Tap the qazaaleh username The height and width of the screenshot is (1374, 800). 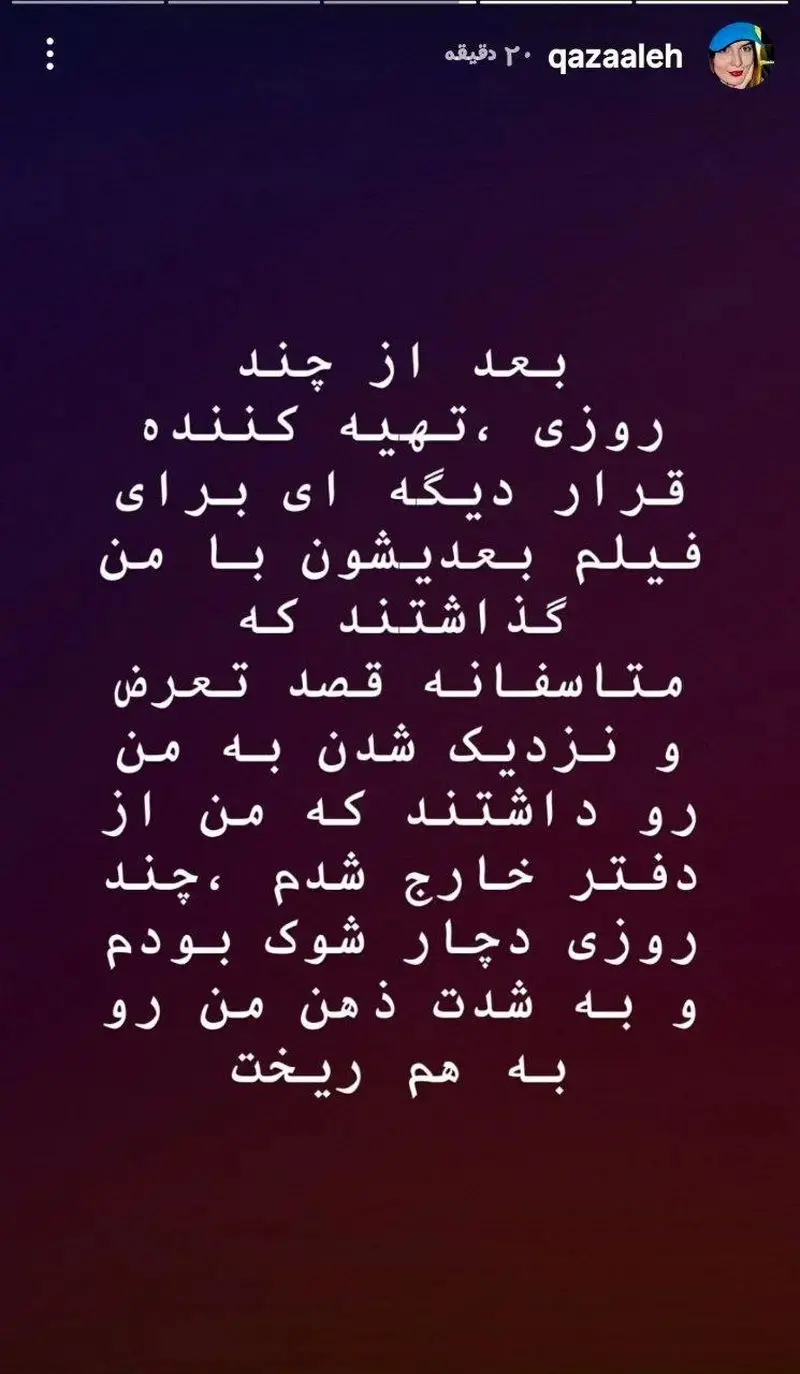tap(616, 57)
